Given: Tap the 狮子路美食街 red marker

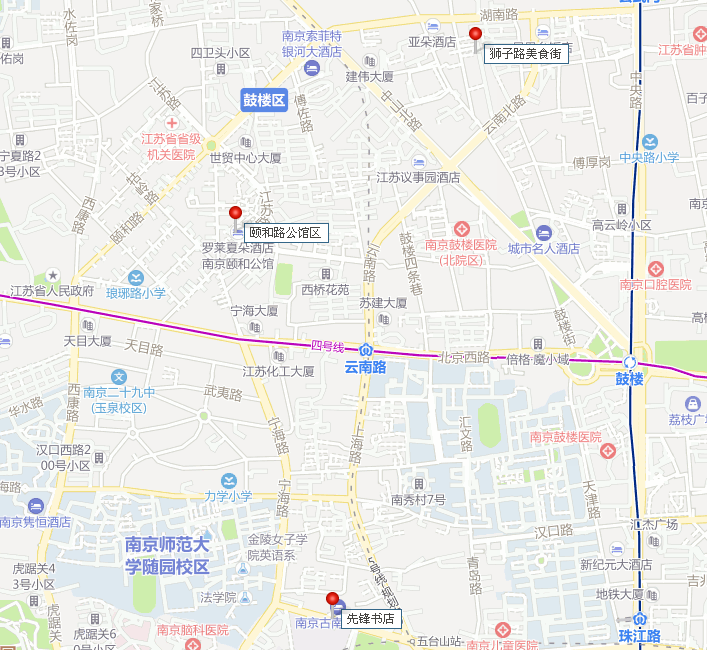Looking at the screenshot, I should tap(475, 35).
